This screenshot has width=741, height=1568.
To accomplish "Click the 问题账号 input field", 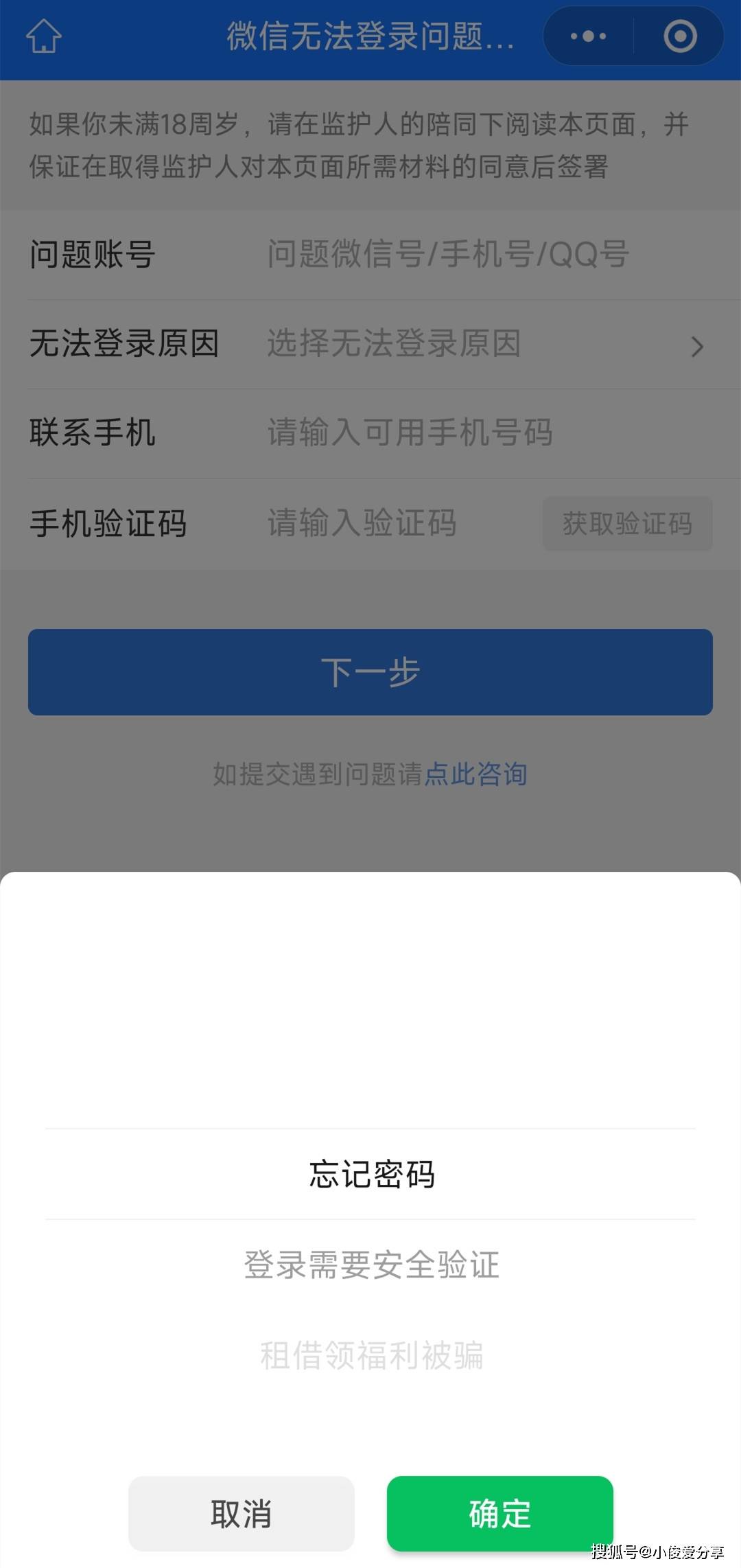I will pos(446,255).
